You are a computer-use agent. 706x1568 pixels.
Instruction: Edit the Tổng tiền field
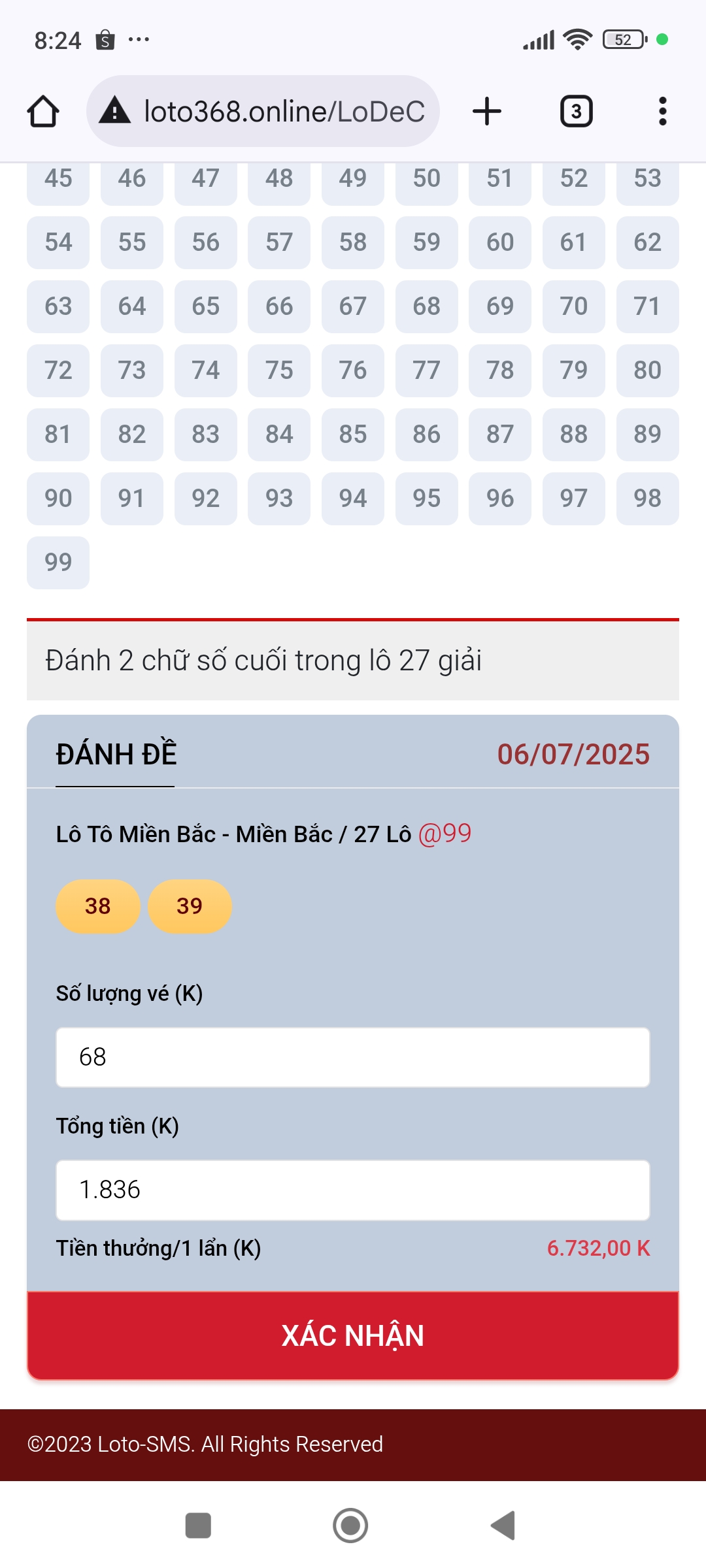353,1190
